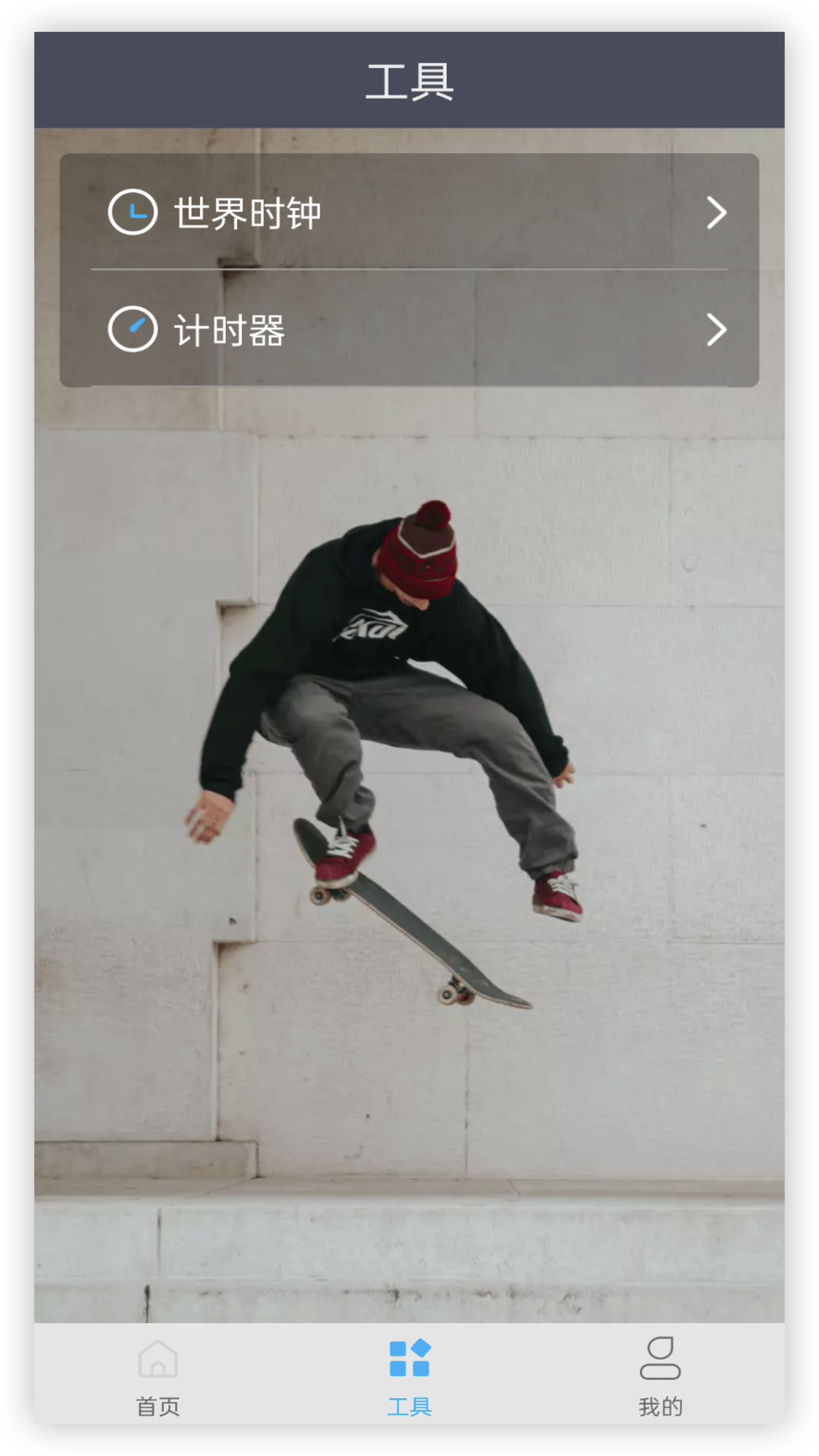Open the 计时器 timer row
Viewport: 819px width, 1456px height.
[x=409, y=329]
